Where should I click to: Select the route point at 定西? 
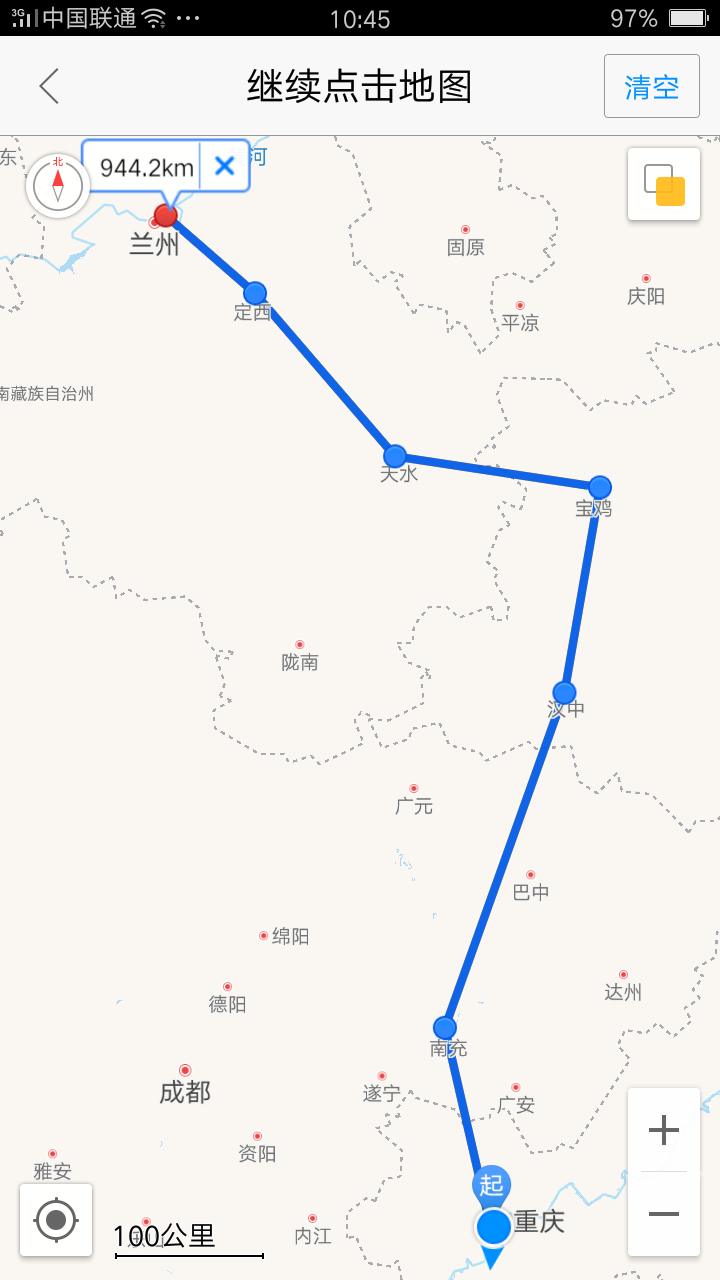254,293
